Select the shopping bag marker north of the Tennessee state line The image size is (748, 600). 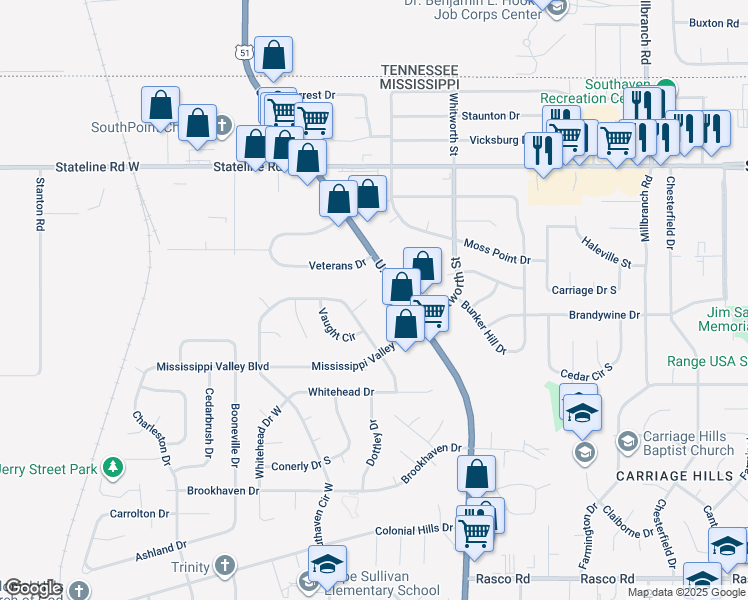[x=273, y=55]
